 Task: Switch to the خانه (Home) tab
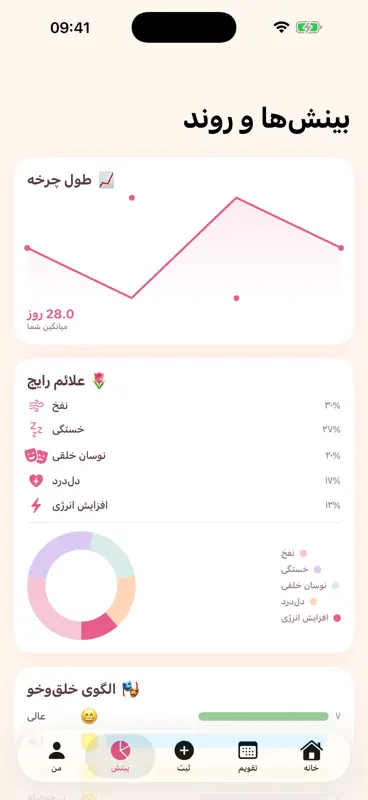(x=311, y=756)
